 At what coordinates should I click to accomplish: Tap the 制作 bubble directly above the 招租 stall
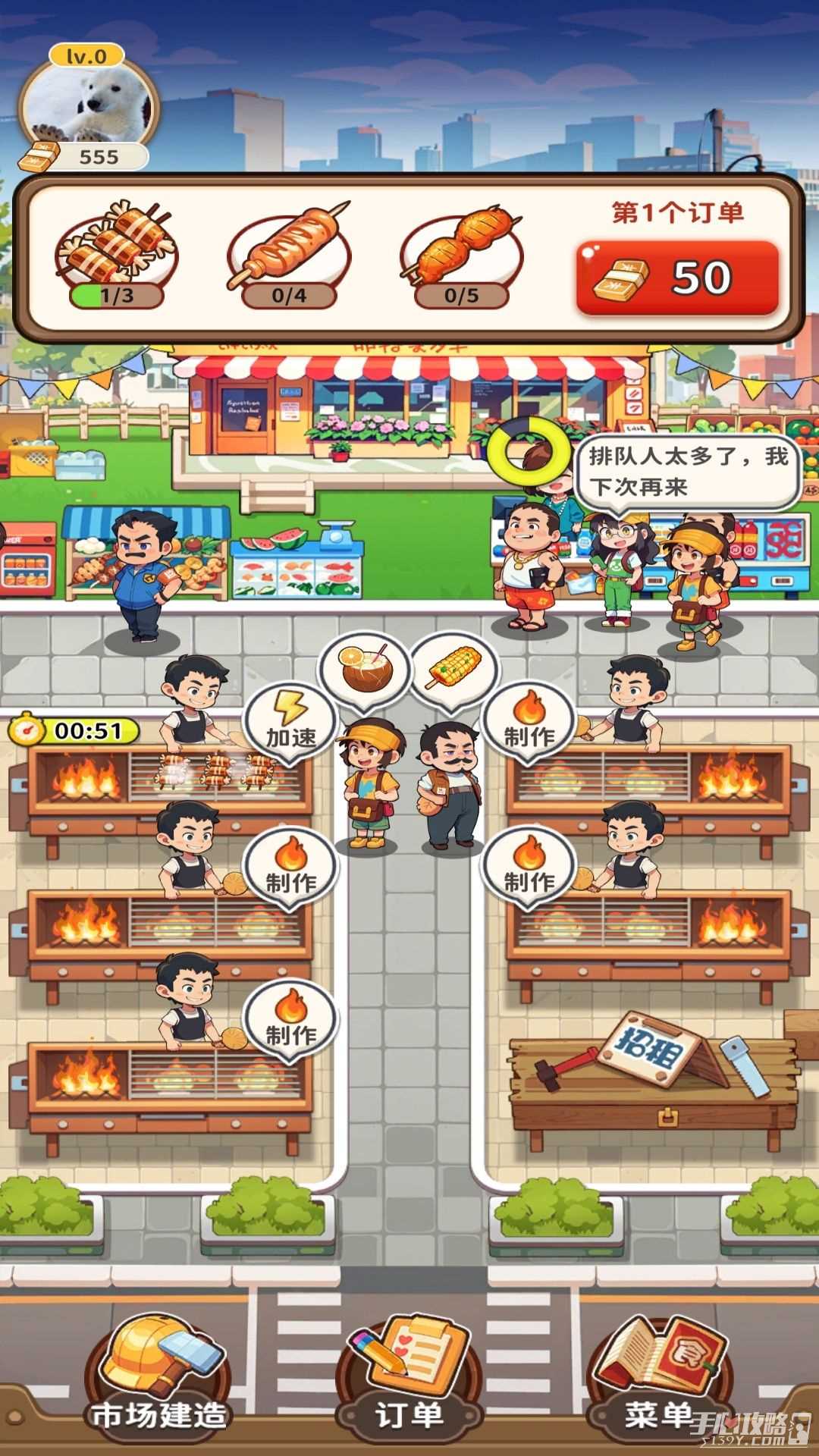529,868
